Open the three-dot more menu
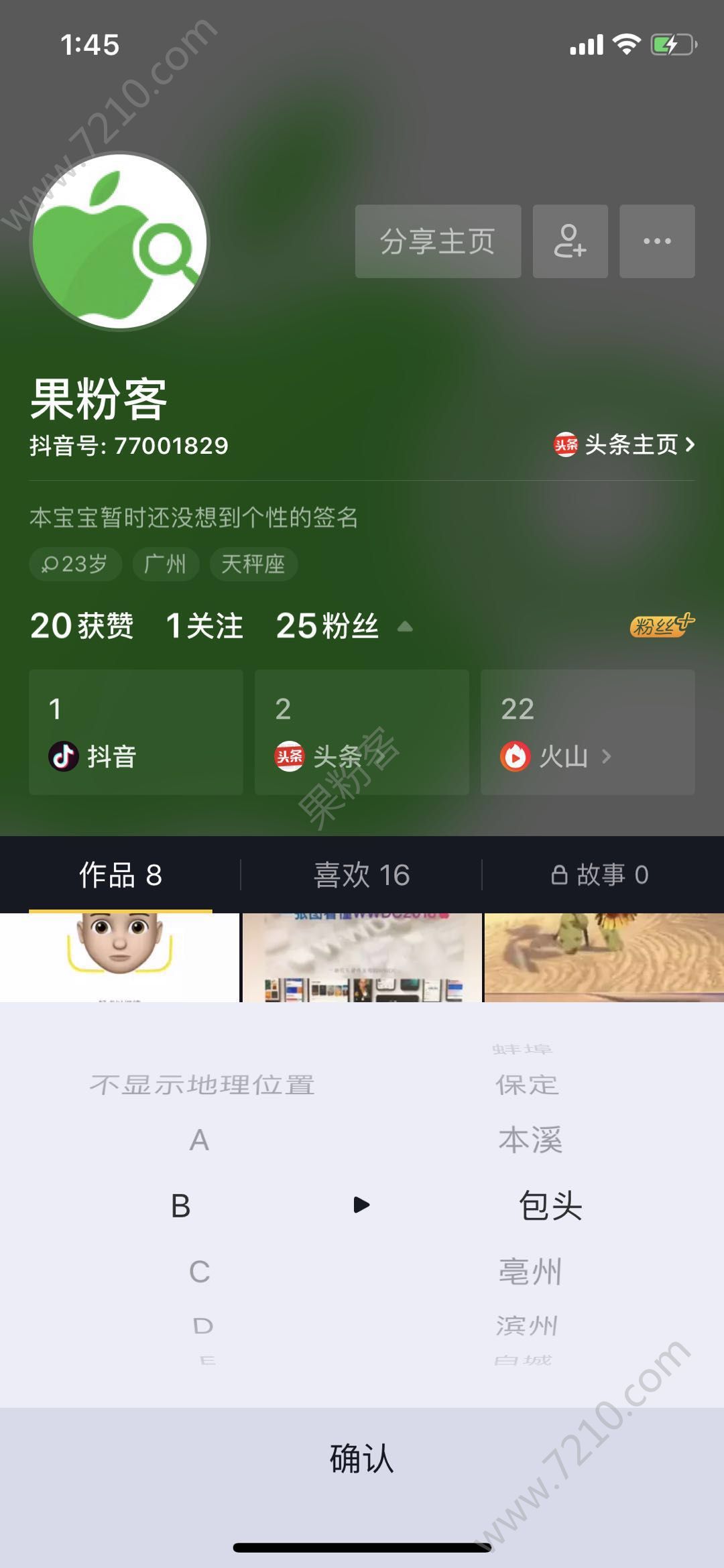 point(657,241)
